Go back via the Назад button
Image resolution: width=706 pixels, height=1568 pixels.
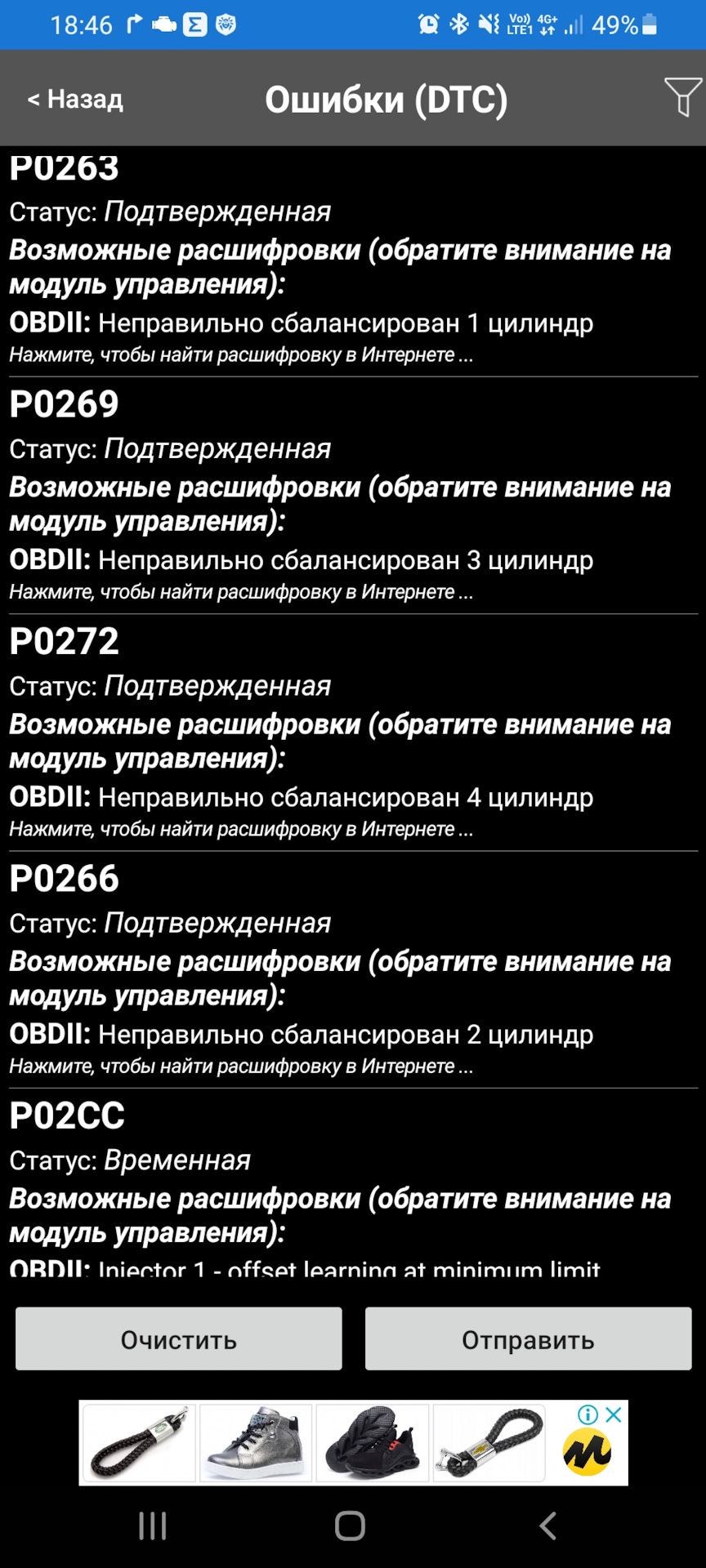point(75,99)
